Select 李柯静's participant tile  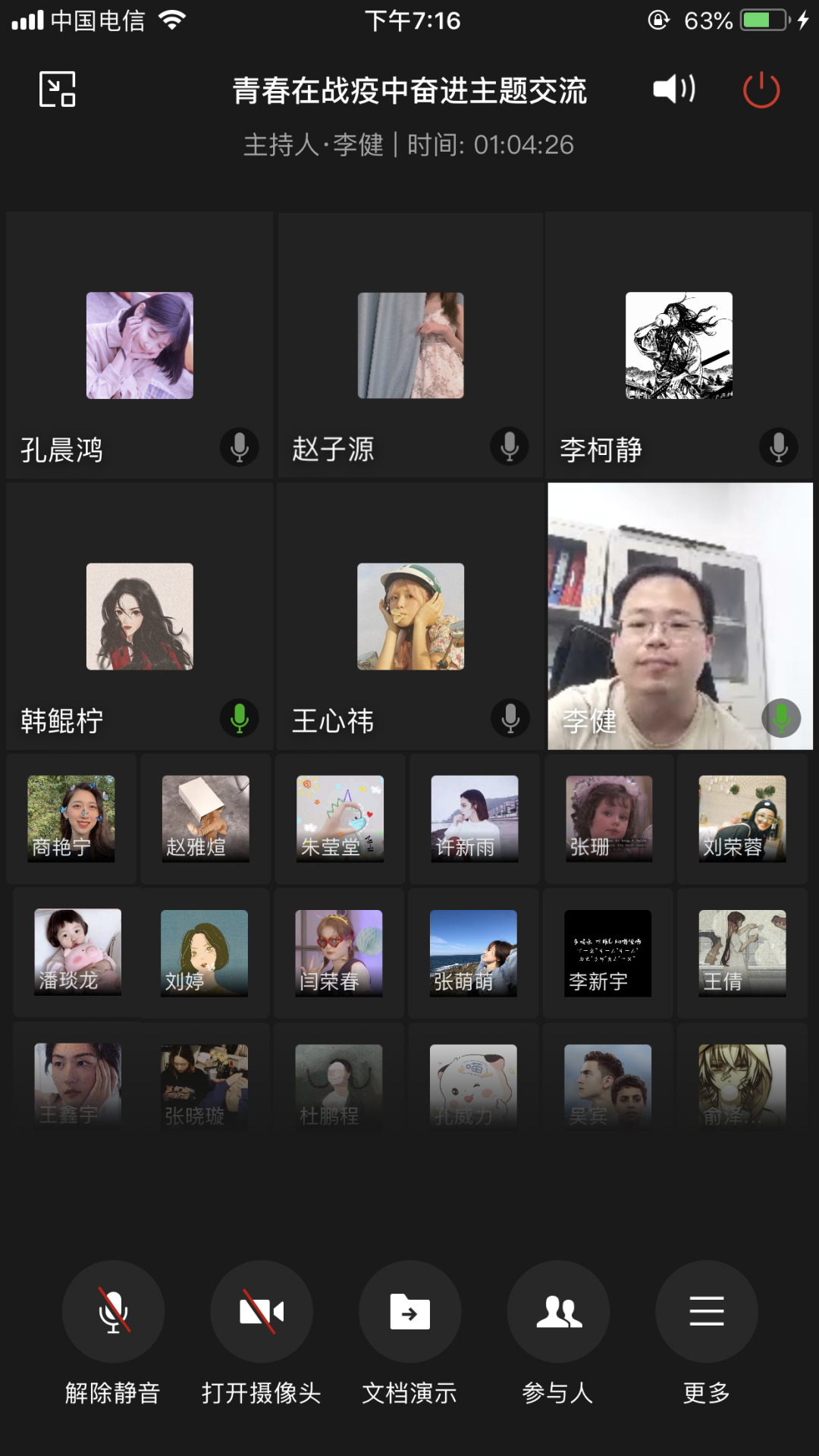point(679,346)
